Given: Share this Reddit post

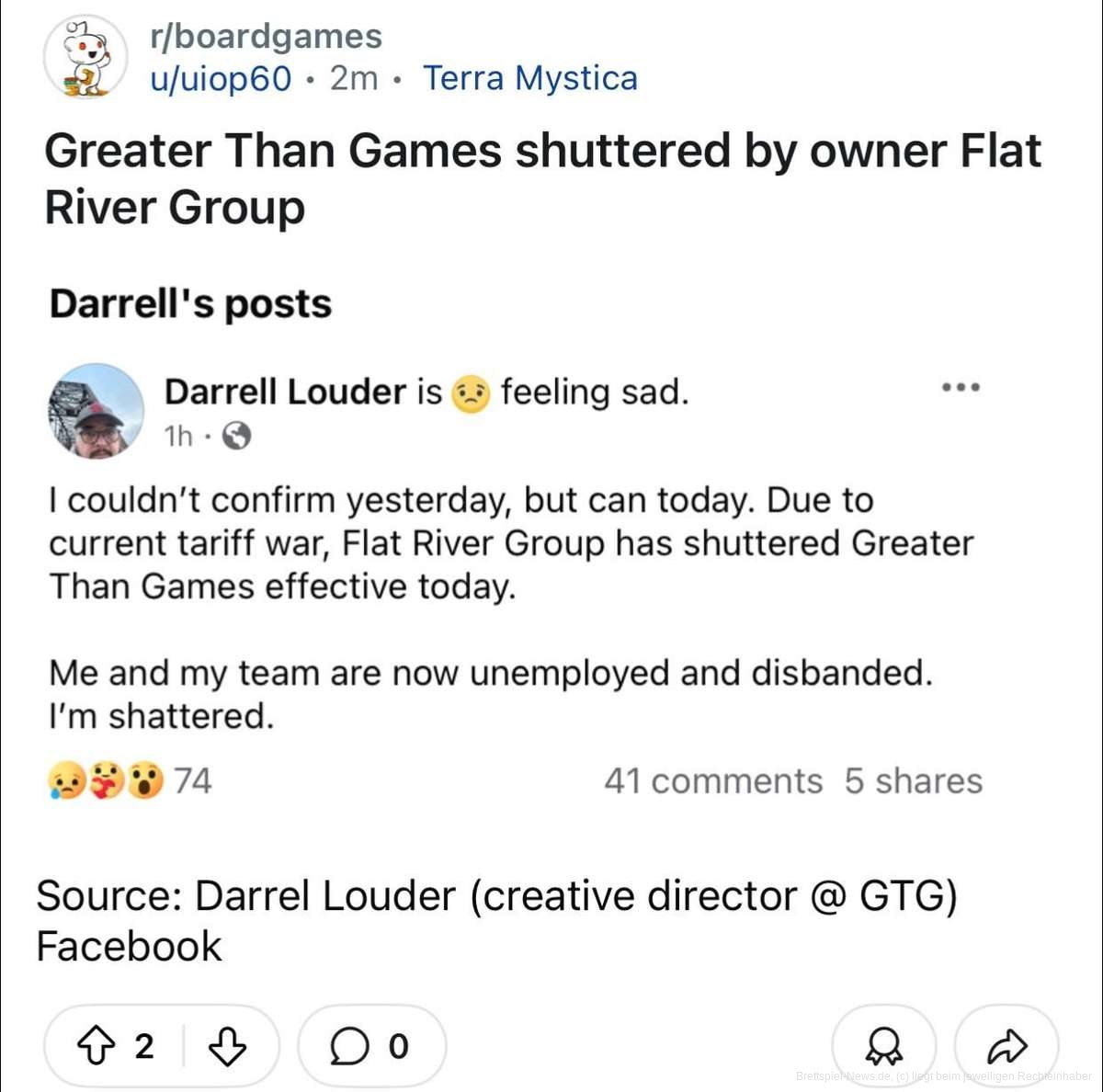Looking at the screenshot, I should [x=1006, y=1046].
